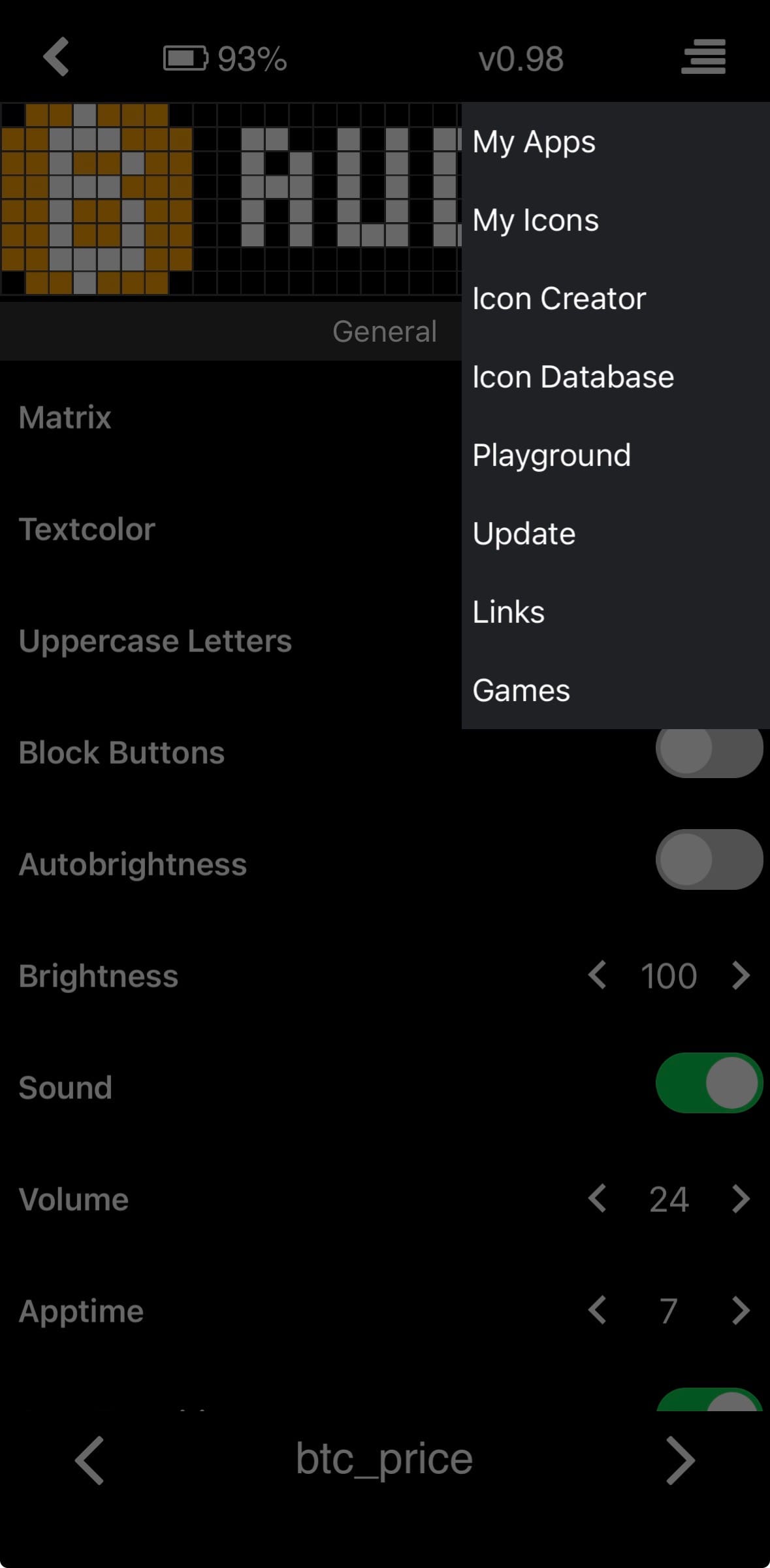This screenshot has height=1568, width=770.
Task: Raise Volume with the right arrow
Action: pos(741,1199)
